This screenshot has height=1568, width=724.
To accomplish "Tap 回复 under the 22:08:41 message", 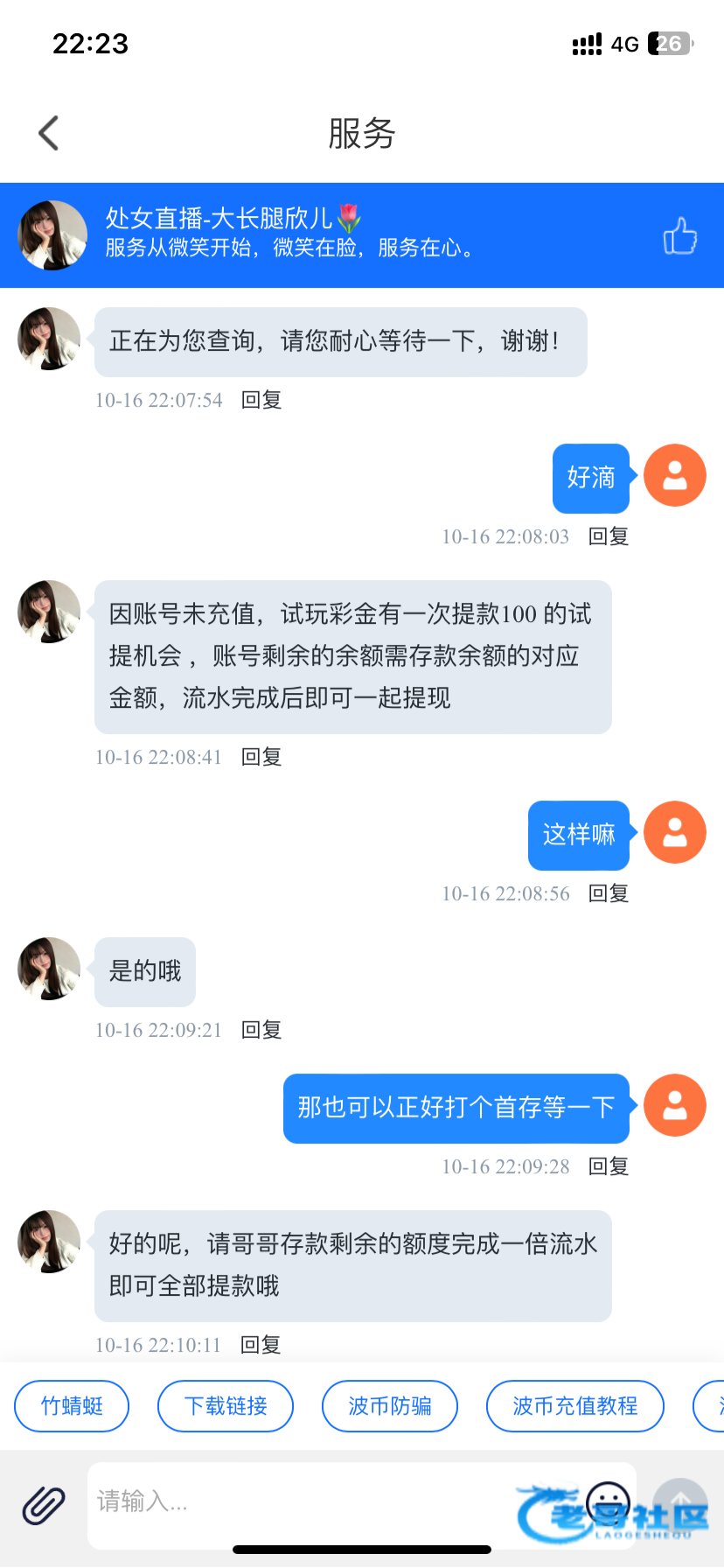I will 261,758.
